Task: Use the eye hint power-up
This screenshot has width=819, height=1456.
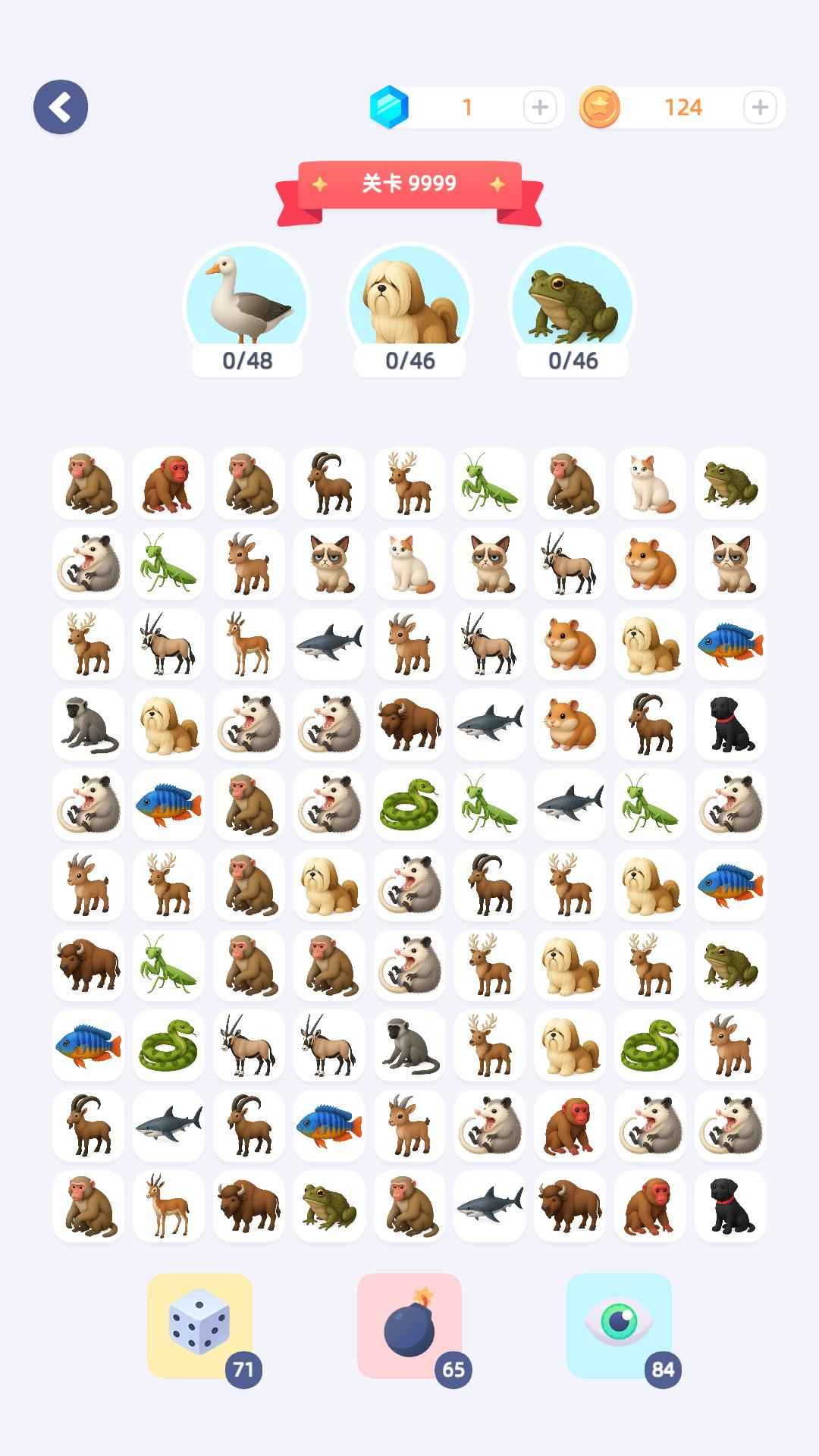Action: (619, 1326)
